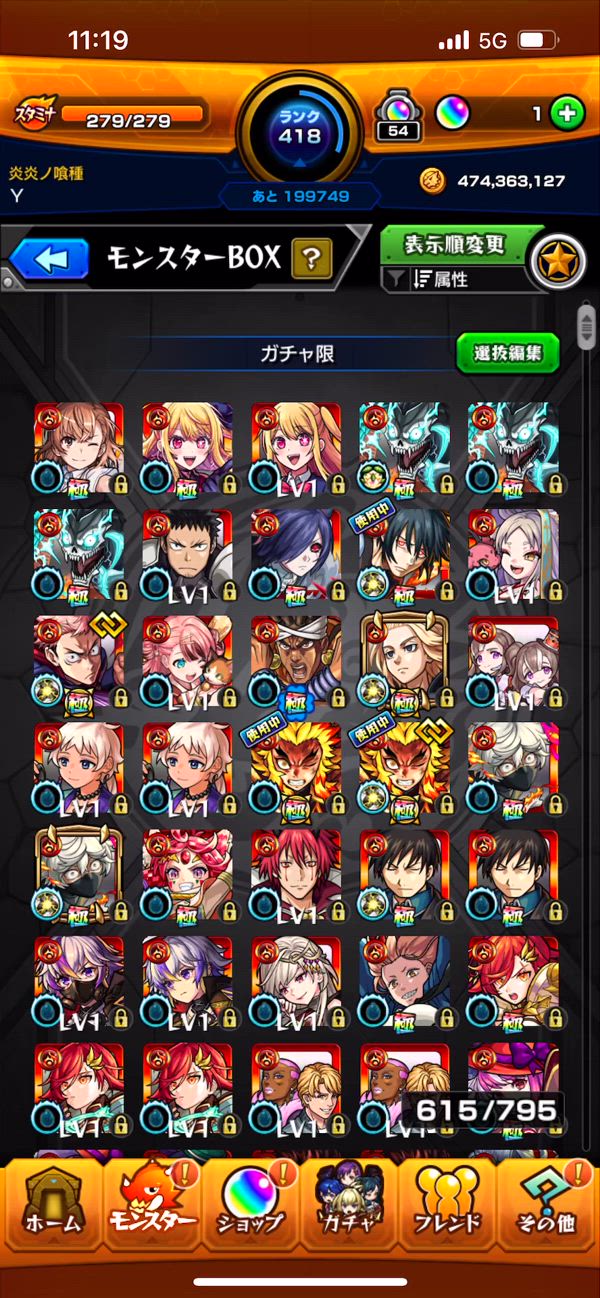Select the brown-haired winking girl monster
600x1298 pixels.
click(80, 449)
